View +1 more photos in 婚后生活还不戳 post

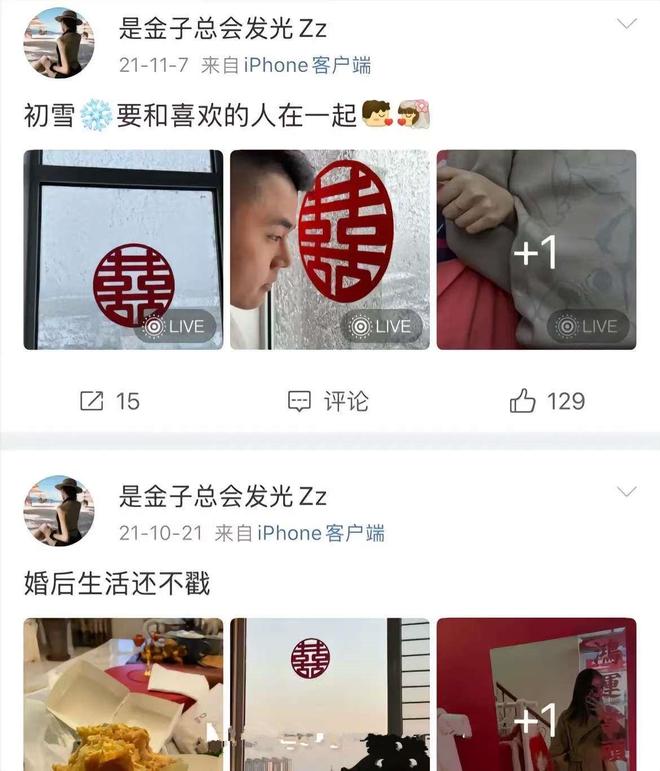(x=536, y=694)
